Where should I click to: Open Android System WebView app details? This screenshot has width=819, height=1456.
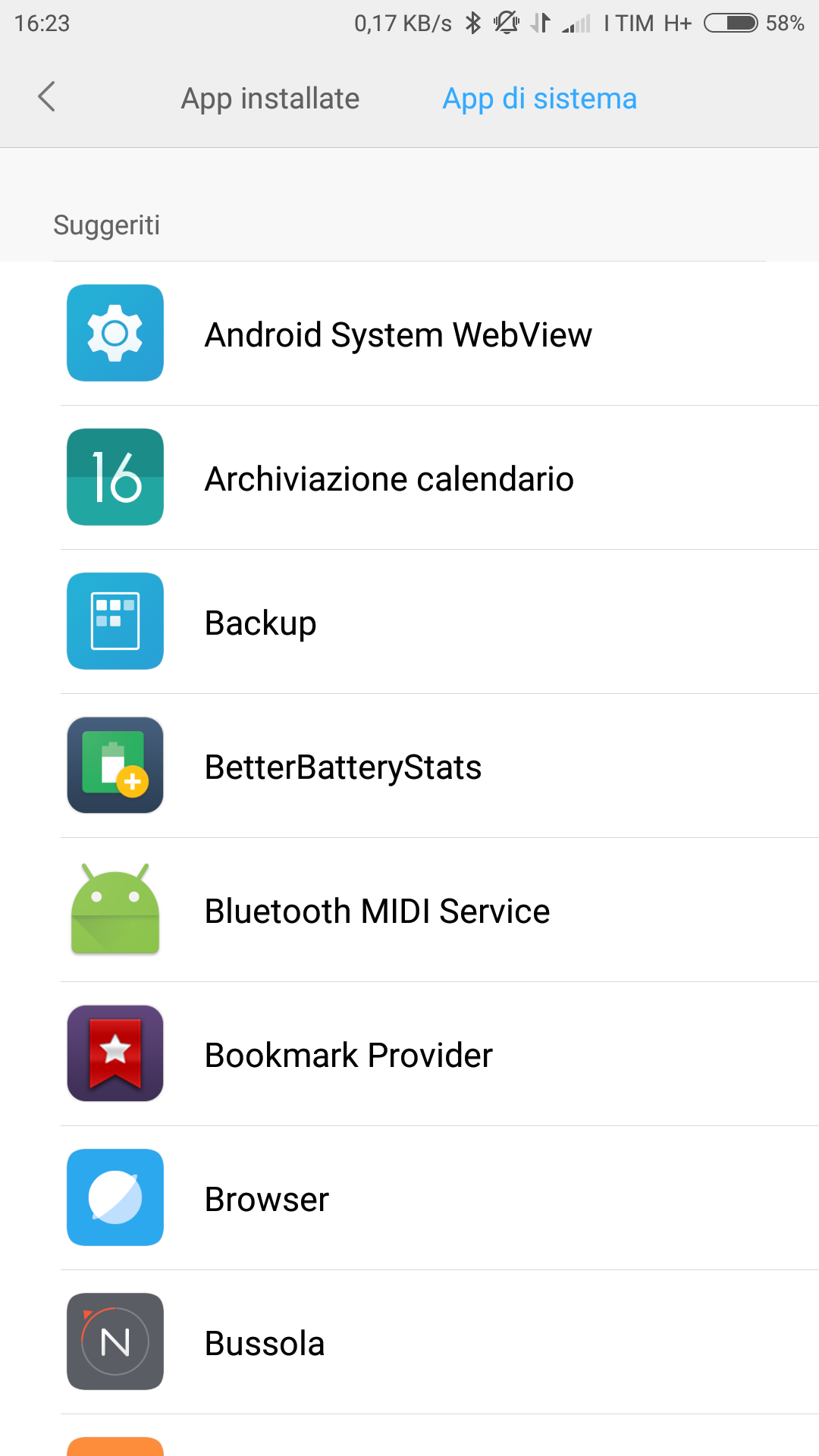(409, 334)
